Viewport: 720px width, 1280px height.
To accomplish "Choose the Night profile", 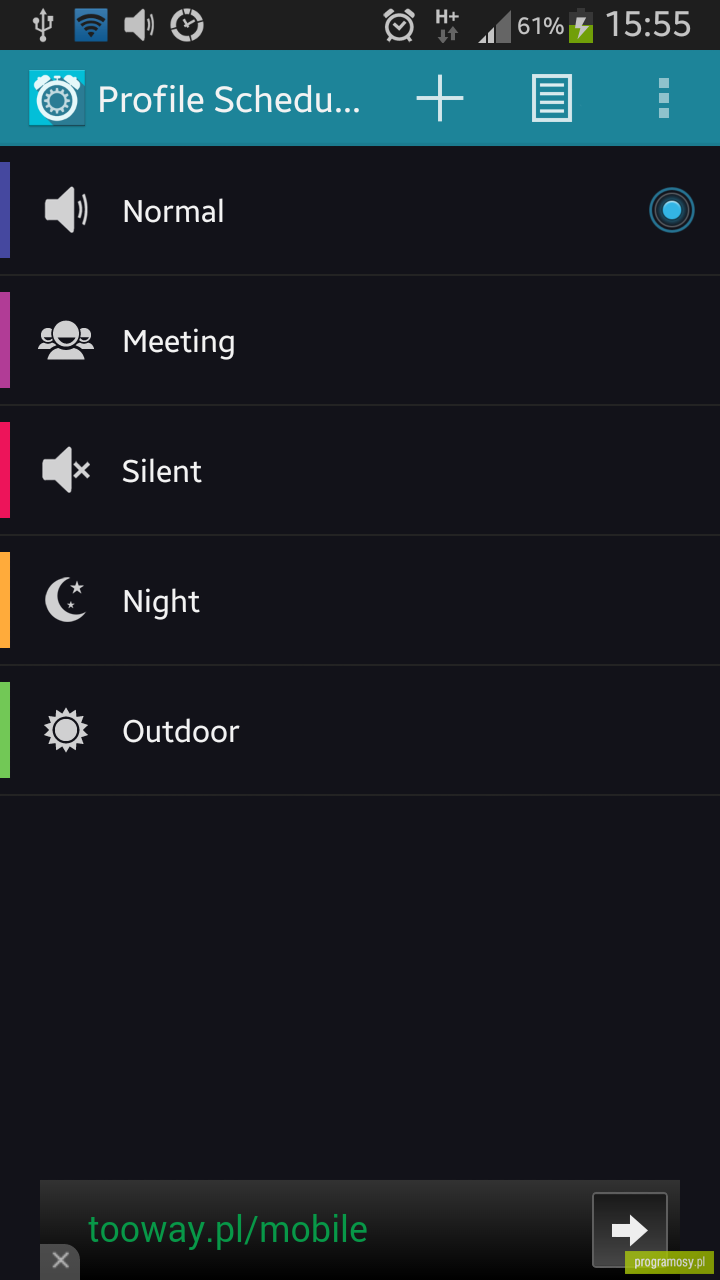I will tap(360, 601).
